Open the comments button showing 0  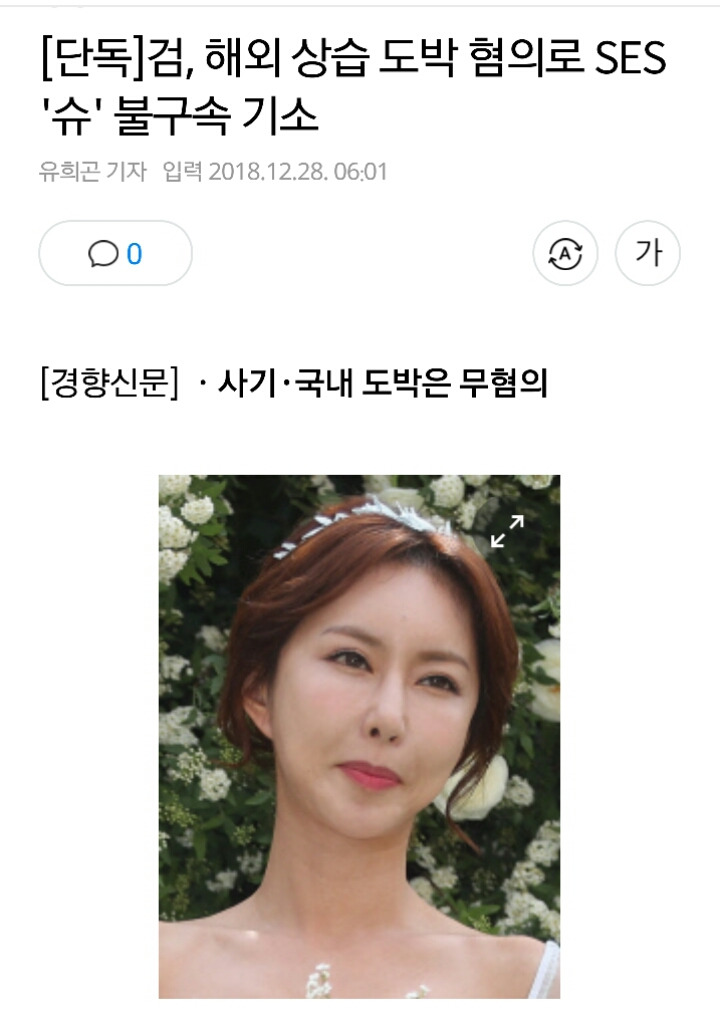(115, 254)
